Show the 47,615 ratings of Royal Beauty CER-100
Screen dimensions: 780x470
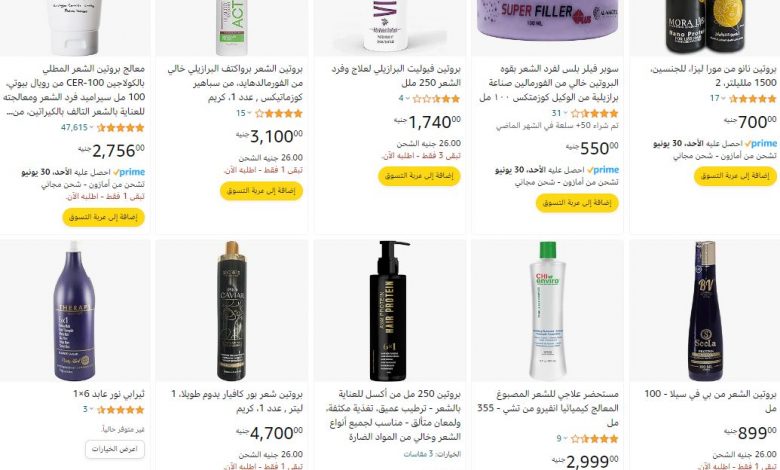[x=75, y=127]
